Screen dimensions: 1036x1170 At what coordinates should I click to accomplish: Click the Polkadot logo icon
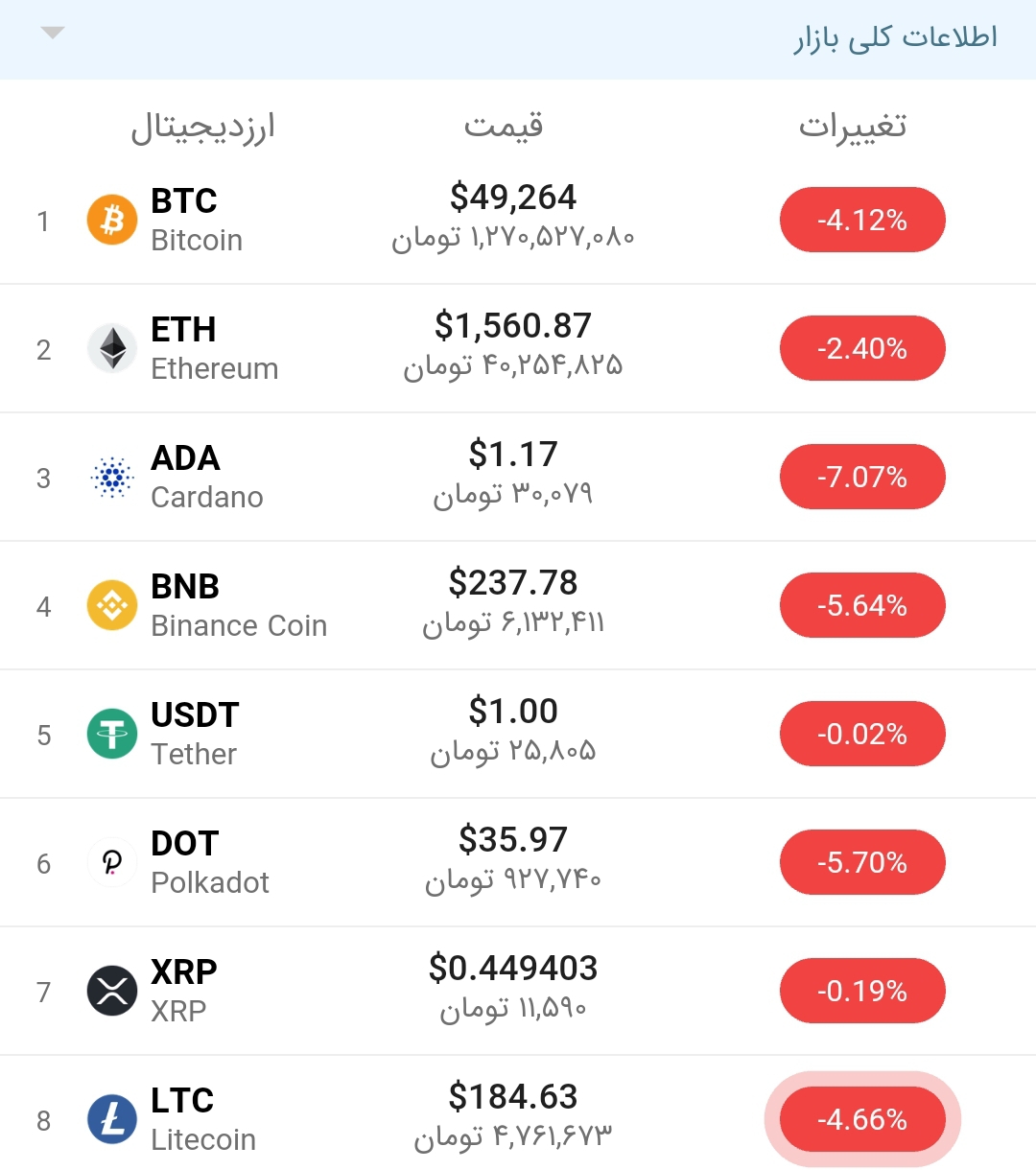click(111, 862)
